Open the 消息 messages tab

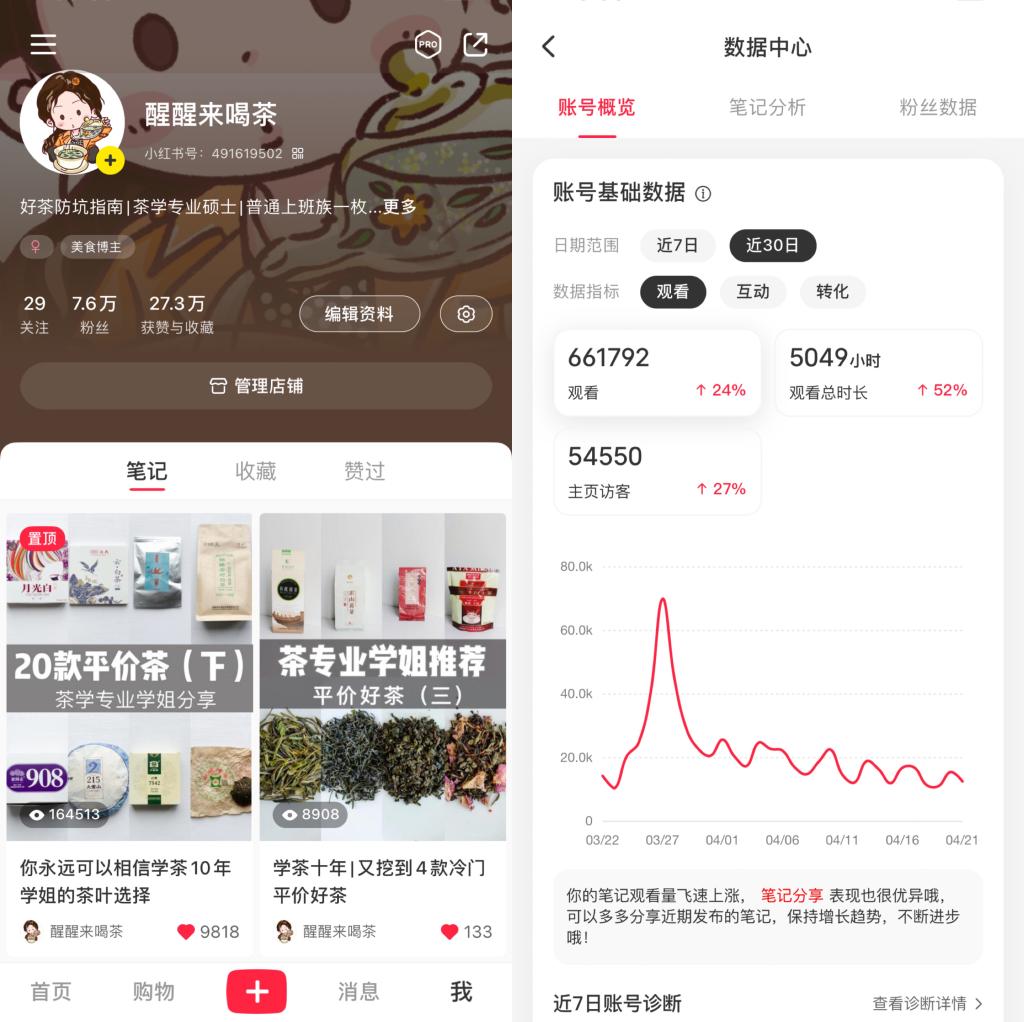click(358, 991)
